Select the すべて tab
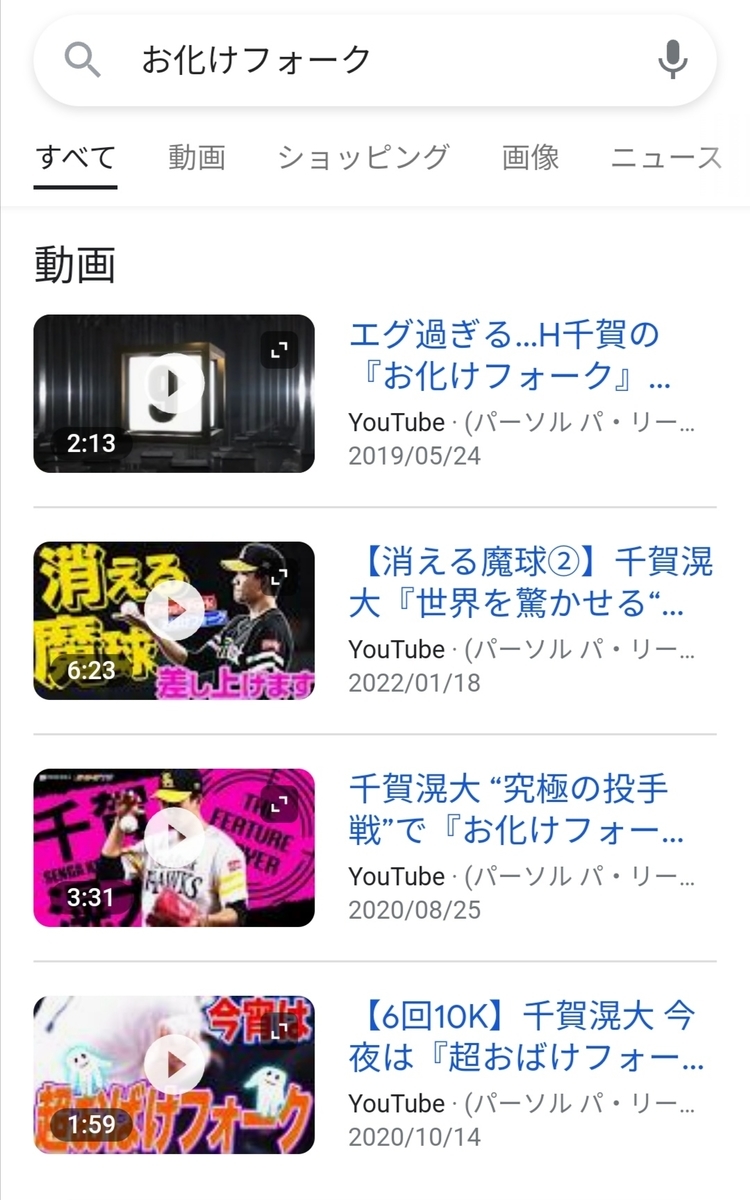The image size is (750, 1200). (x=76, y=158)
